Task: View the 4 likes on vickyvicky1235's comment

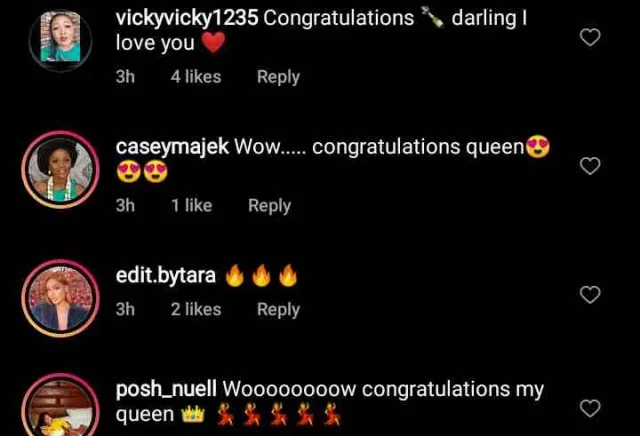Action: tap(195, 76)
